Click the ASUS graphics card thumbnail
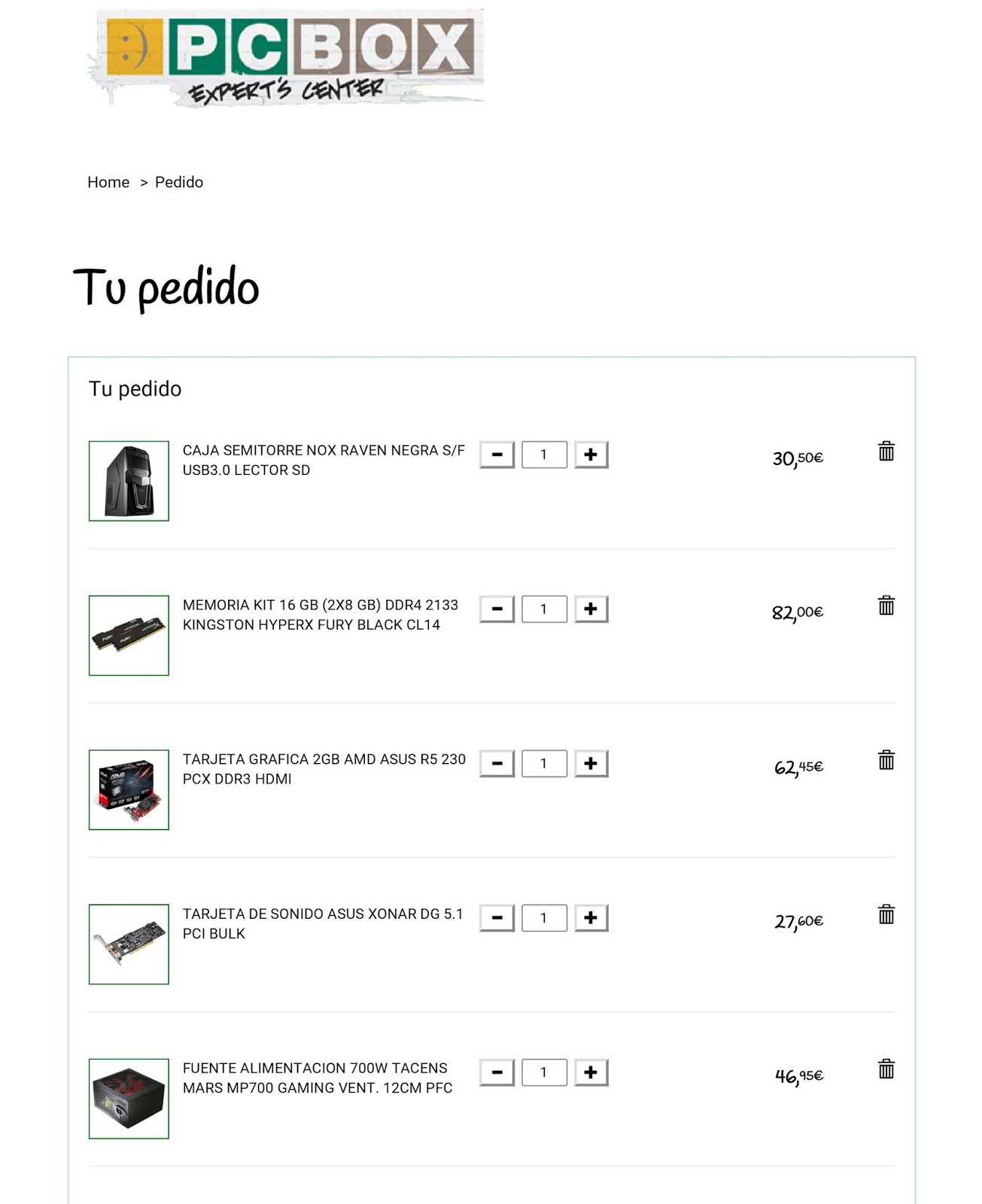Viewport: 982px width, 1204px height. click(129, 789)
